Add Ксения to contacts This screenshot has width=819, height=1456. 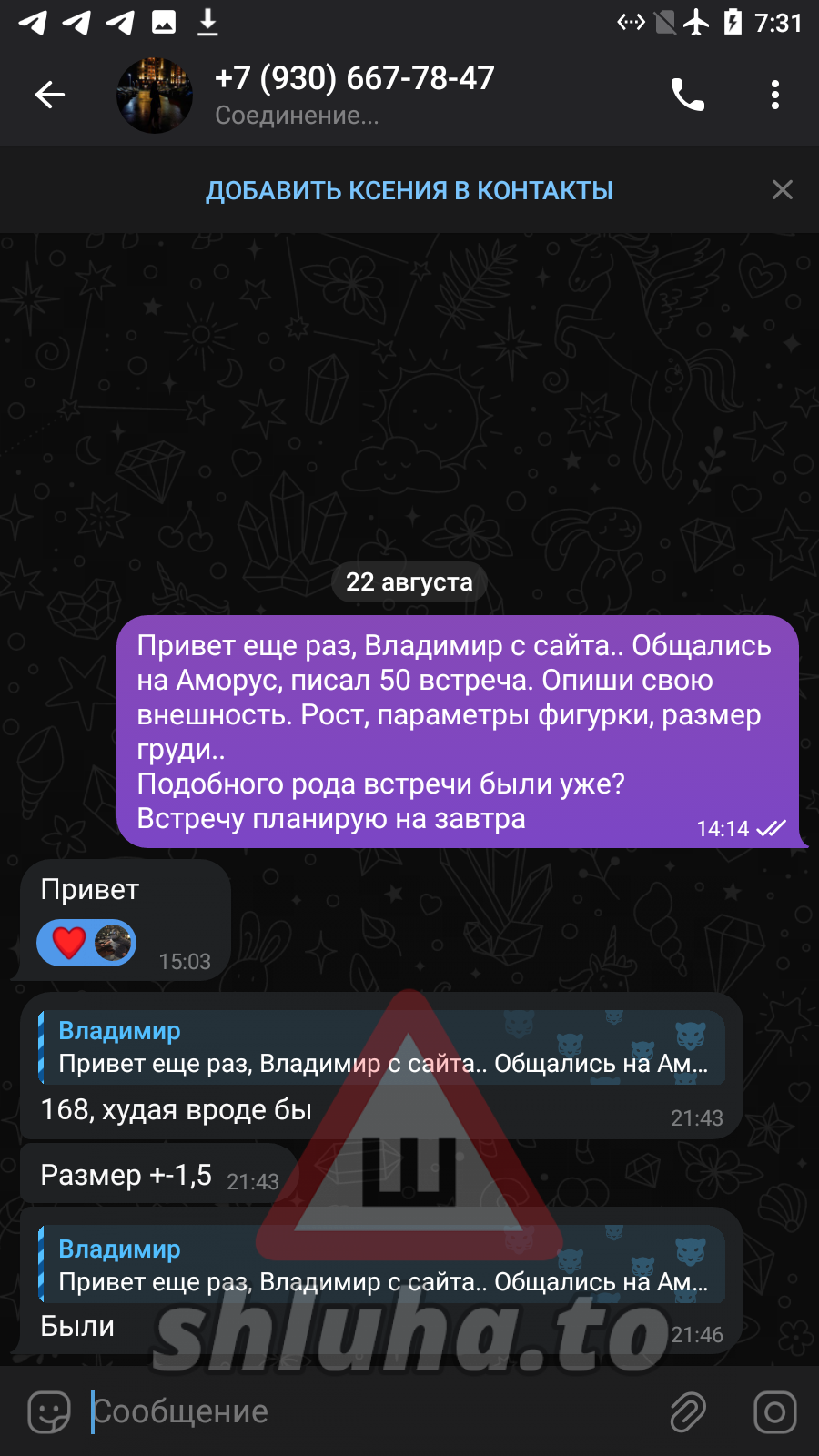(x=409, y=190)
